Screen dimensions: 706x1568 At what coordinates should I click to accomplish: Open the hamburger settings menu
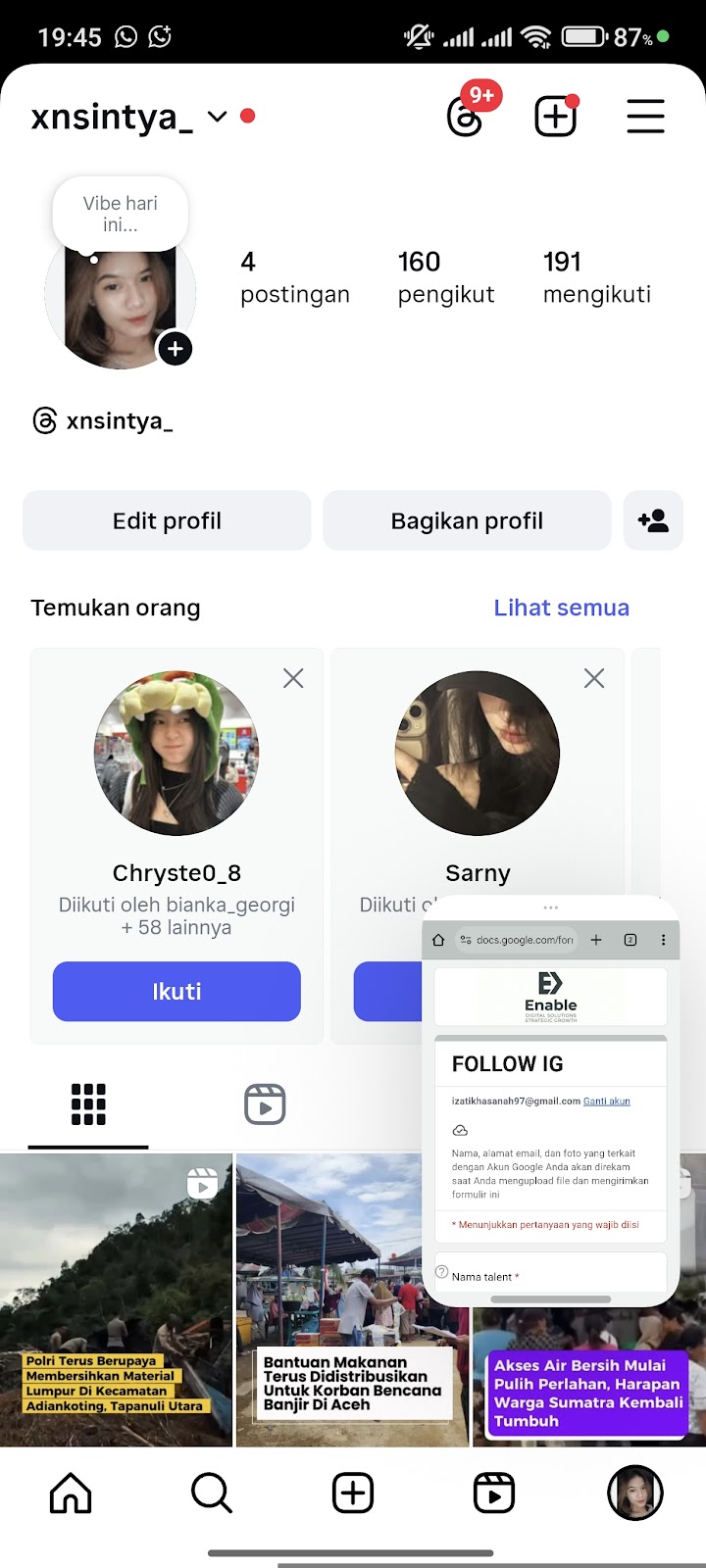click(x=645, y=117)
